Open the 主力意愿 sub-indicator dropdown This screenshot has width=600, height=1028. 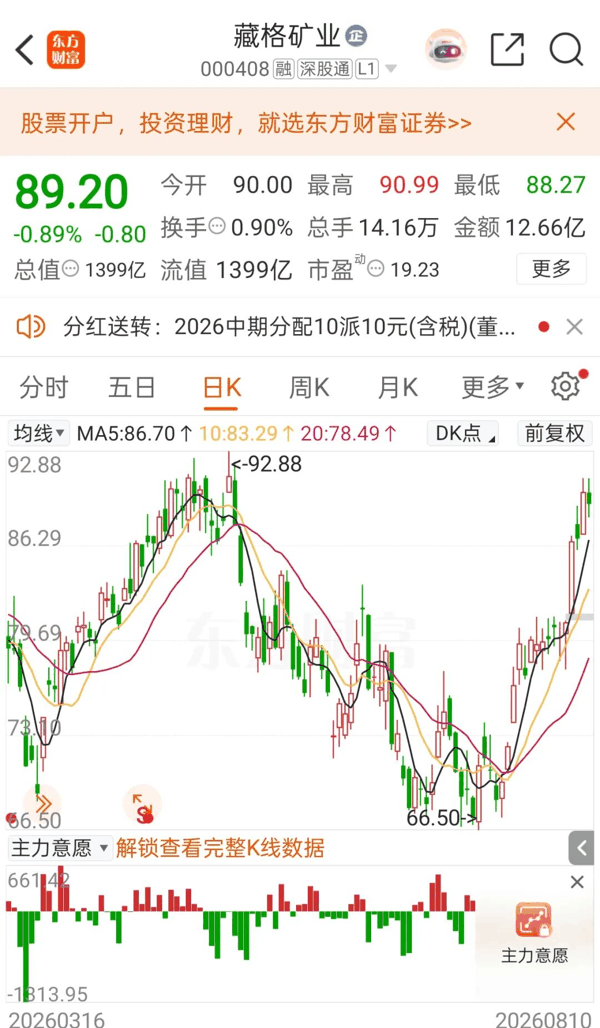[60, 848]
